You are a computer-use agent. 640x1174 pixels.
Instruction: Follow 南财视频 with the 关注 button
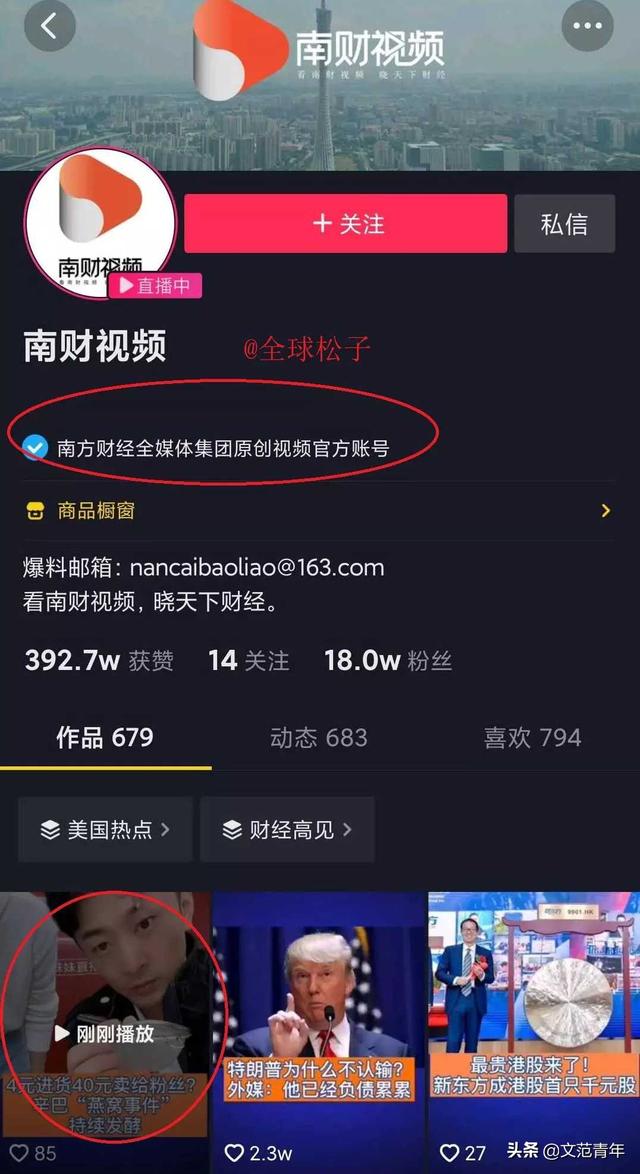(x=347, y=224)
